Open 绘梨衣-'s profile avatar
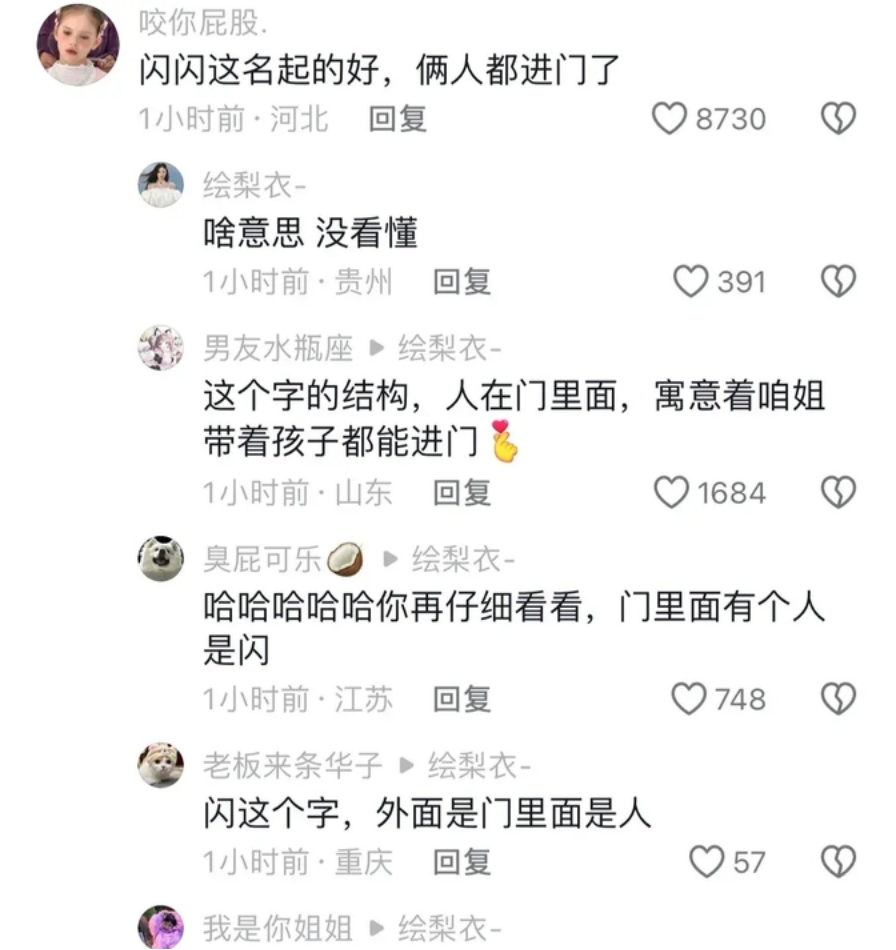The height and width of the screenshot is (950, 896). pos(160,184)
